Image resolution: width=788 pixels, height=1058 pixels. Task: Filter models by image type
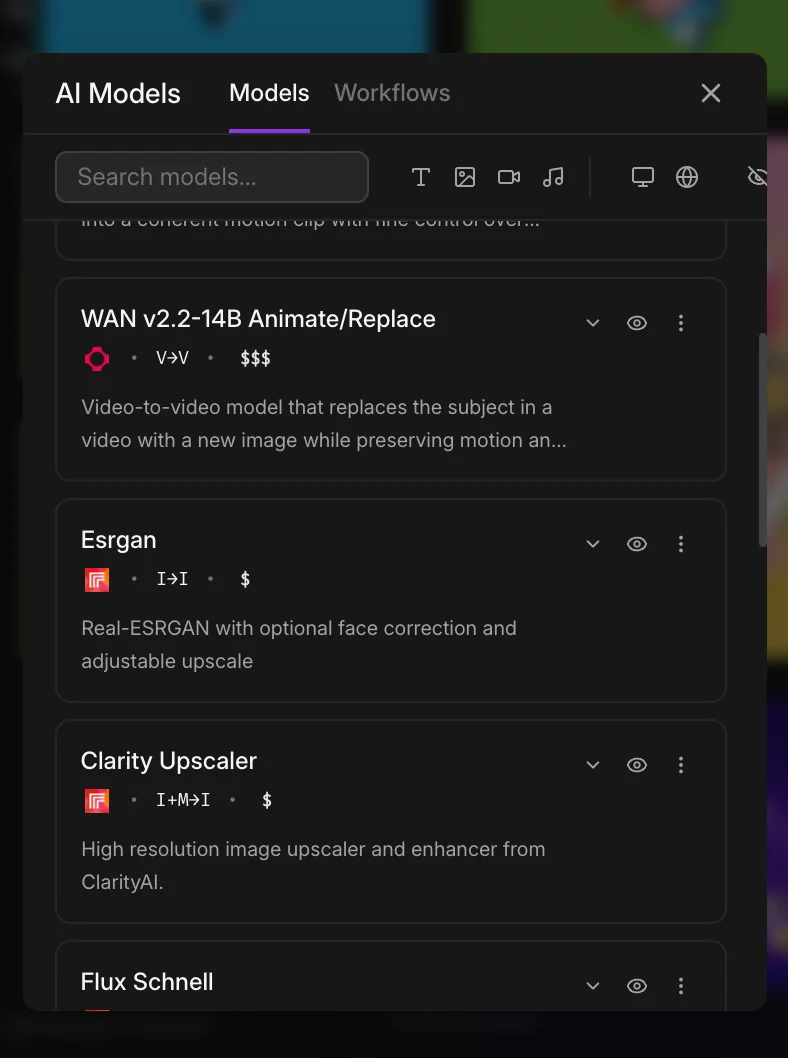coord(465,177)
